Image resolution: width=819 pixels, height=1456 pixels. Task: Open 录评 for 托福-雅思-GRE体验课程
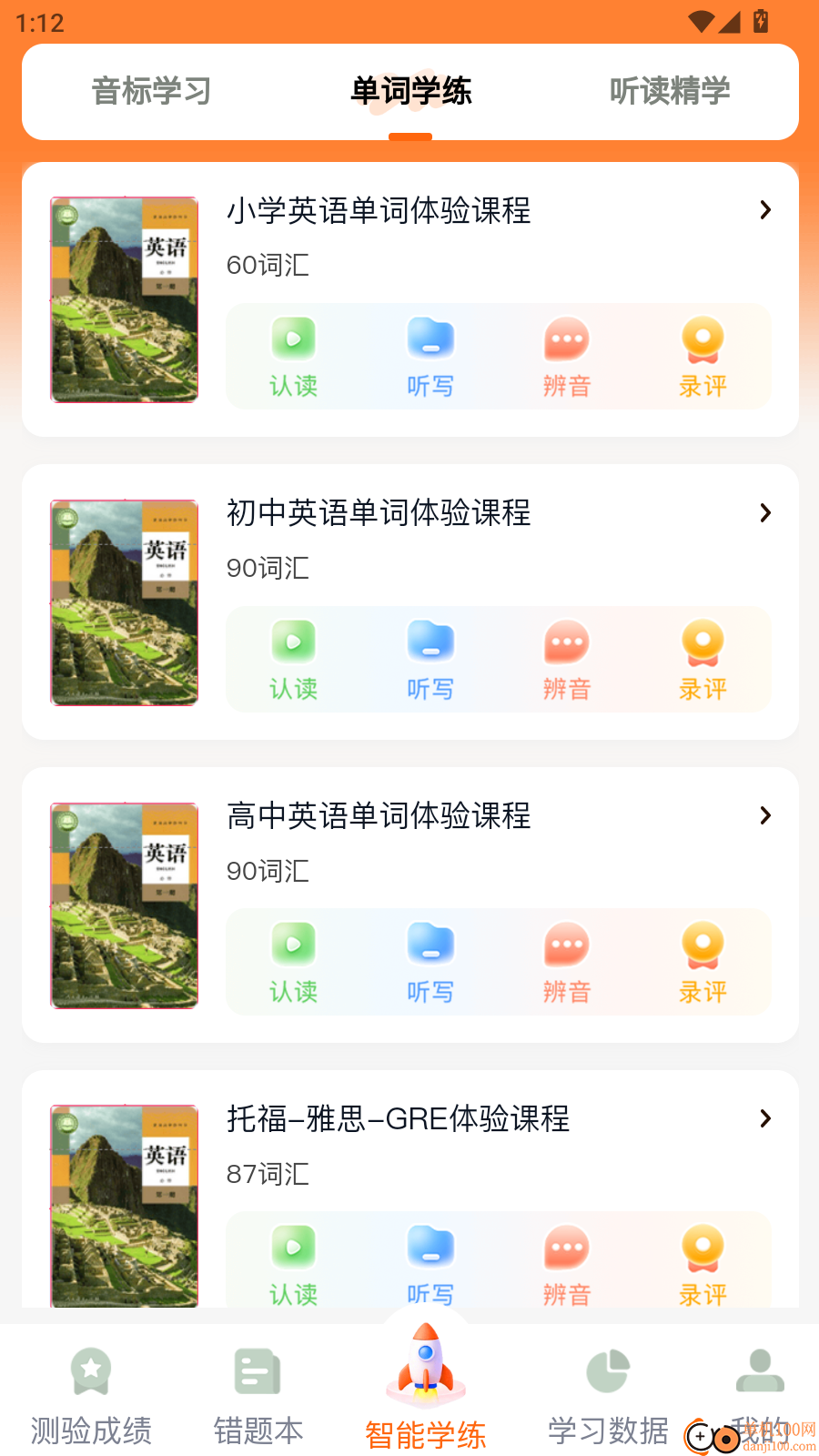[703, 1263]
